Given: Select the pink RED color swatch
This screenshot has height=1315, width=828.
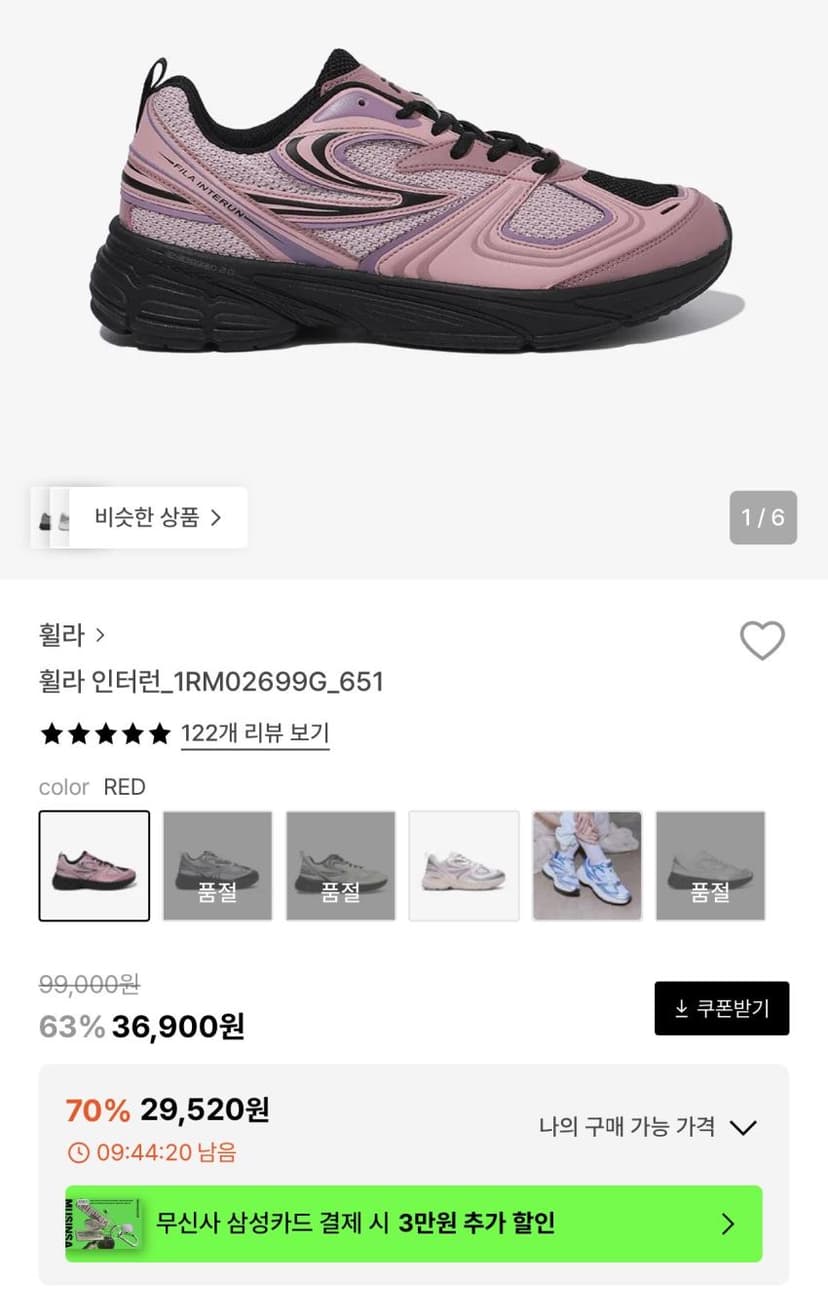Looking at the screenshot, I should [94, 866].
